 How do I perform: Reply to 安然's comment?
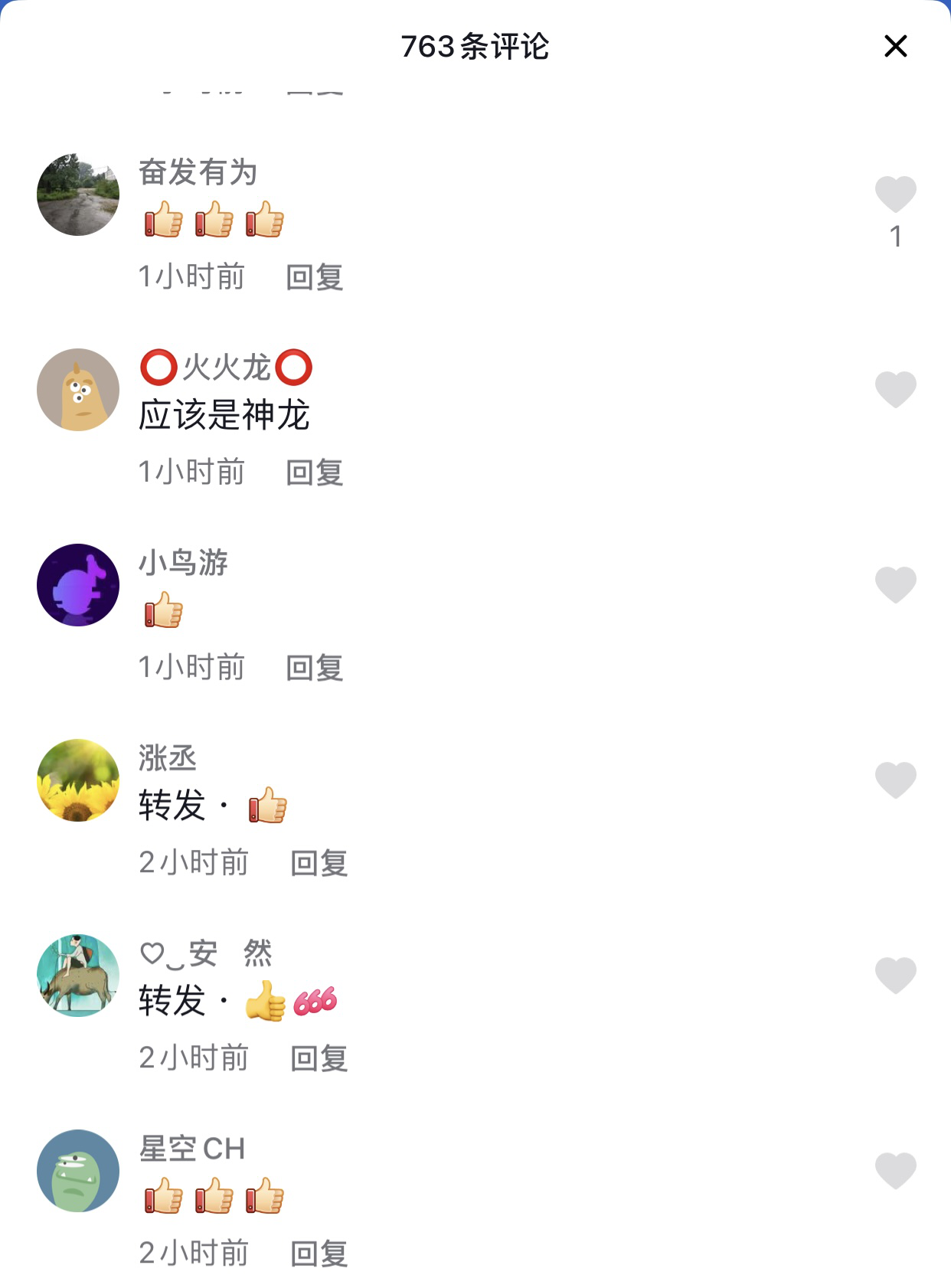click(x=319, y=1058)
